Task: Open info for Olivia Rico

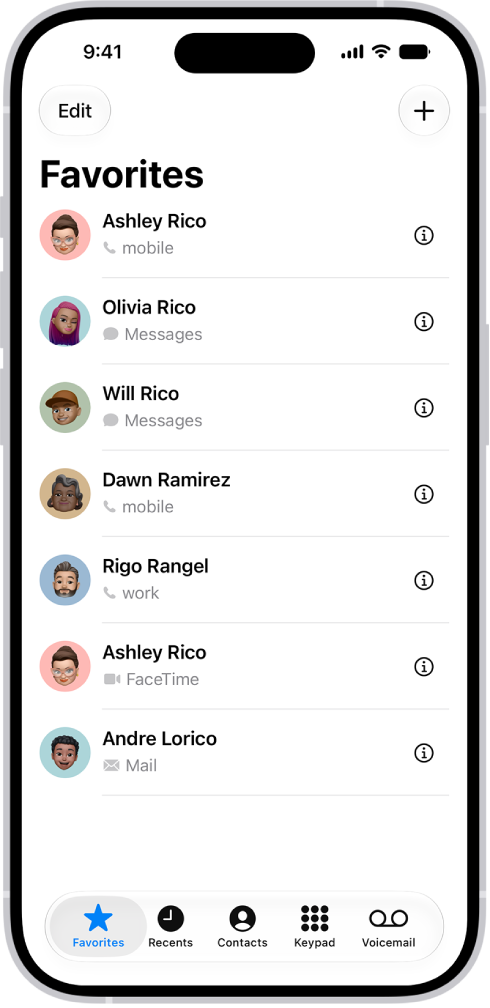Action: coord(423,321)
